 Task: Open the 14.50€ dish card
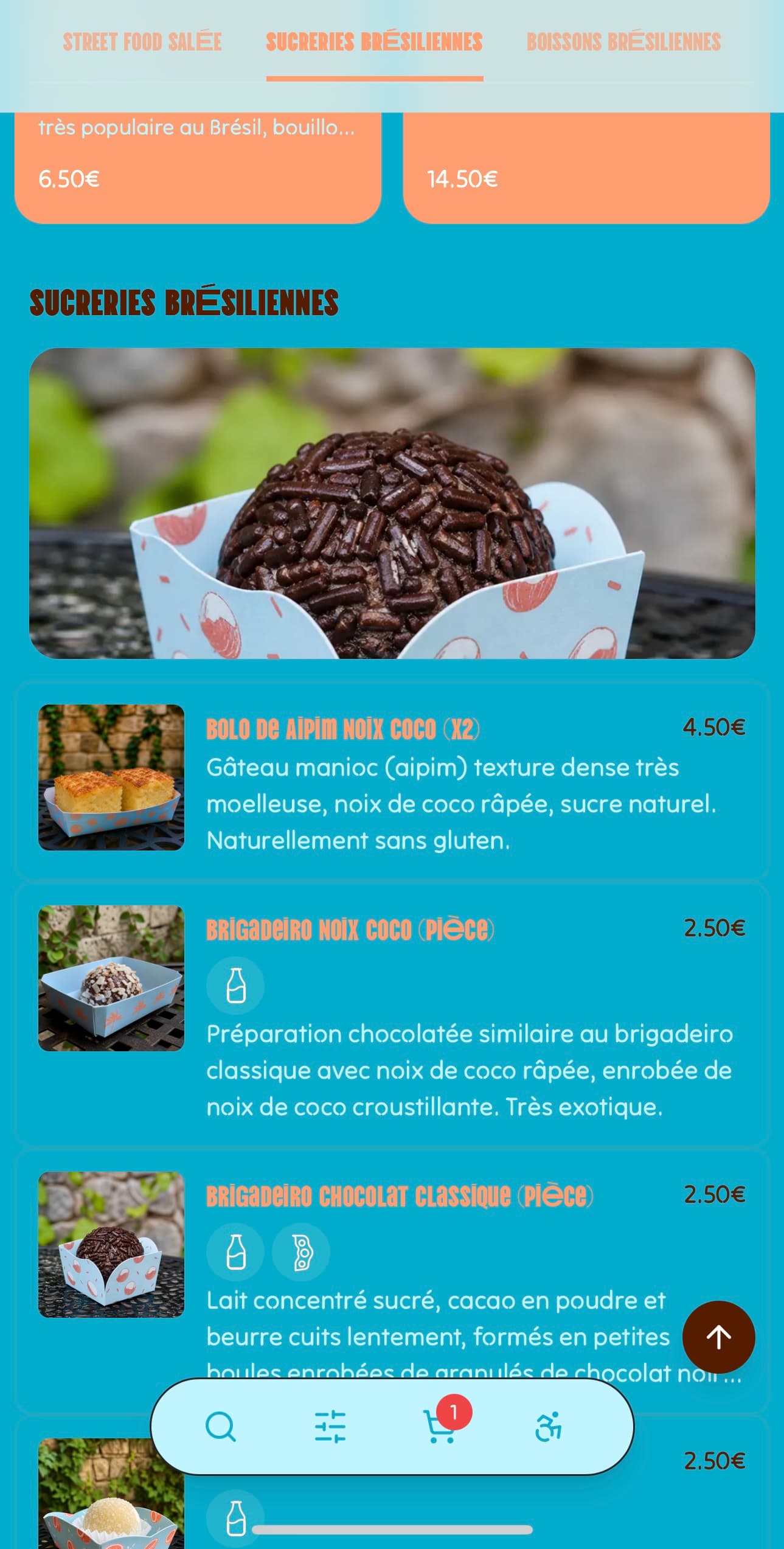[x=586, y=168]
